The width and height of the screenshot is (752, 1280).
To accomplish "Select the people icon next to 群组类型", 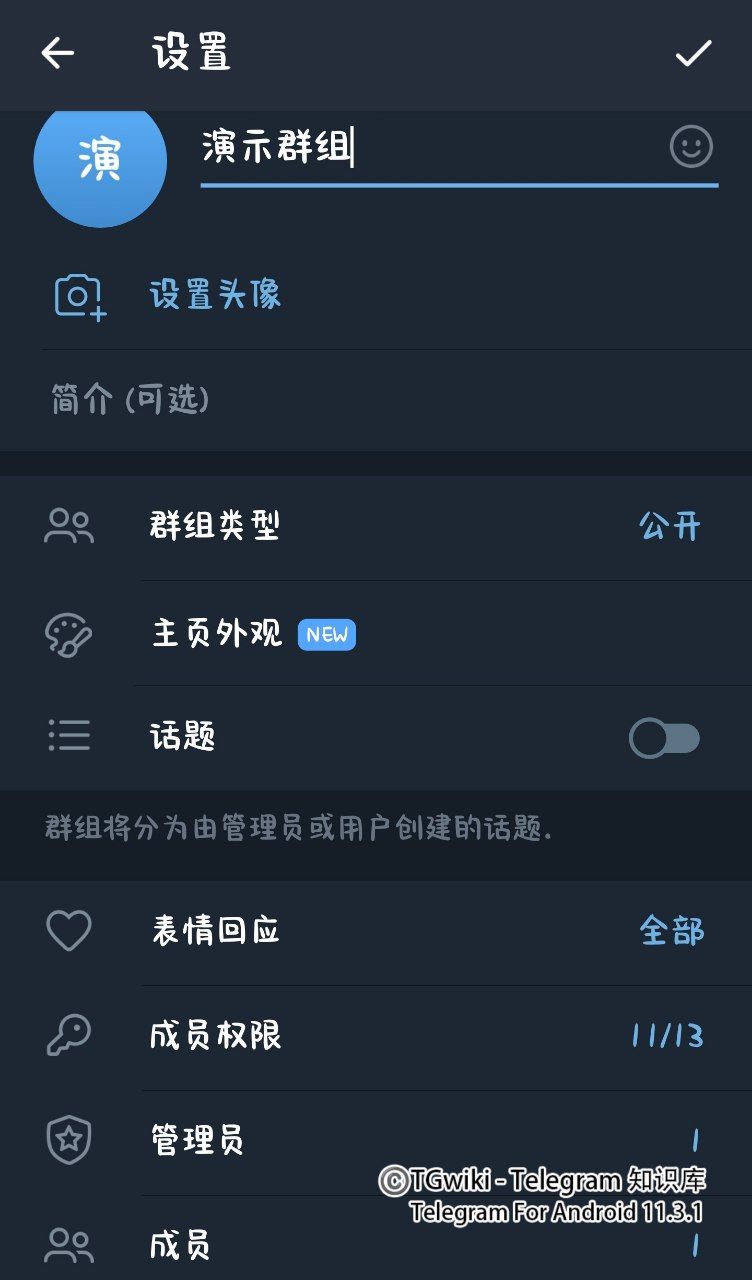I will pyautogui.click(x=69, y=526).
